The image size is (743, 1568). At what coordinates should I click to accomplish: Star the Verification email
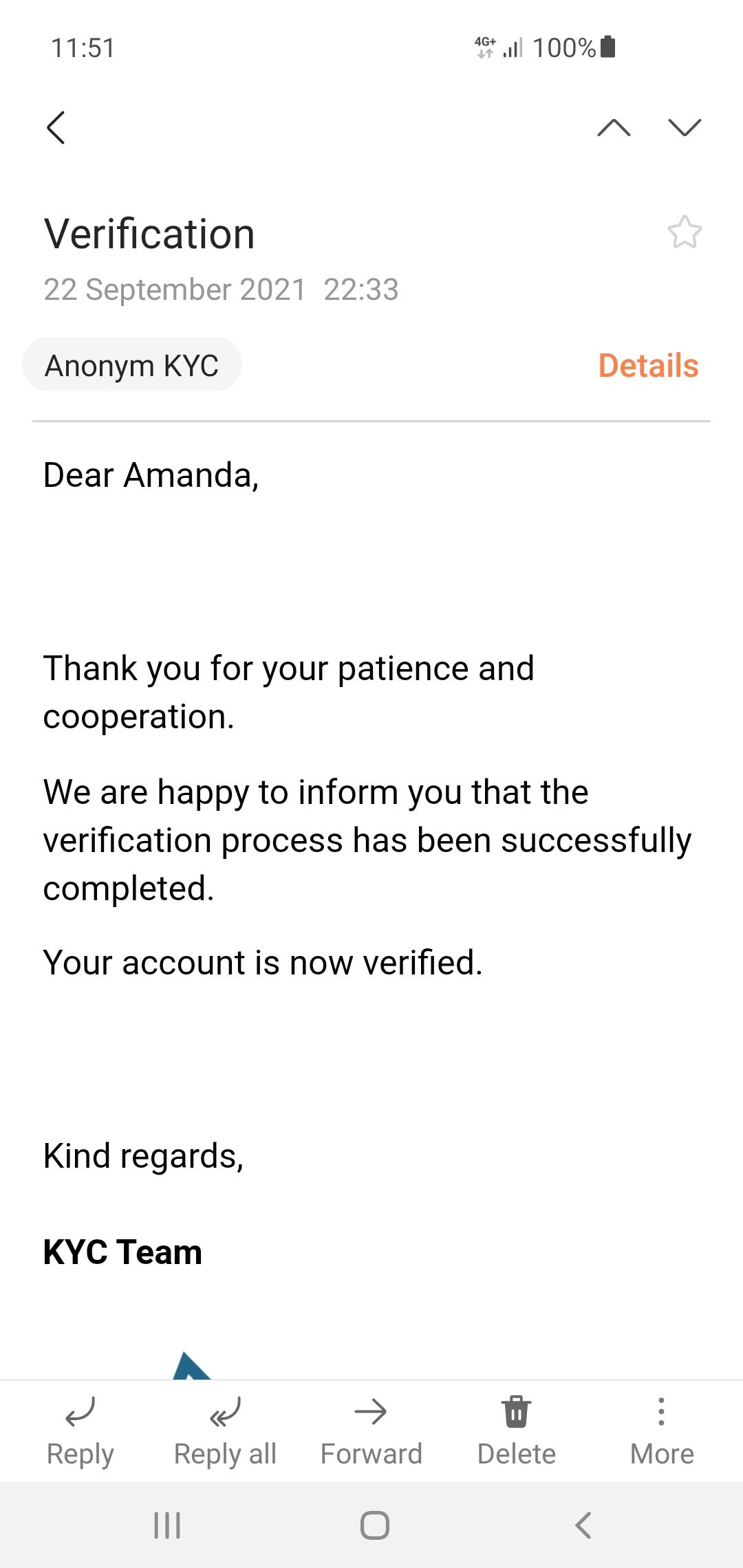(x=684, y=232)
